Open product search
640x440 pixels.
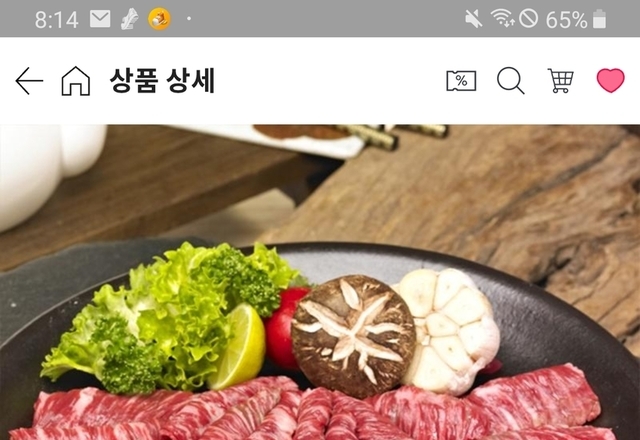pyautogui.click(x=511, y=81)
